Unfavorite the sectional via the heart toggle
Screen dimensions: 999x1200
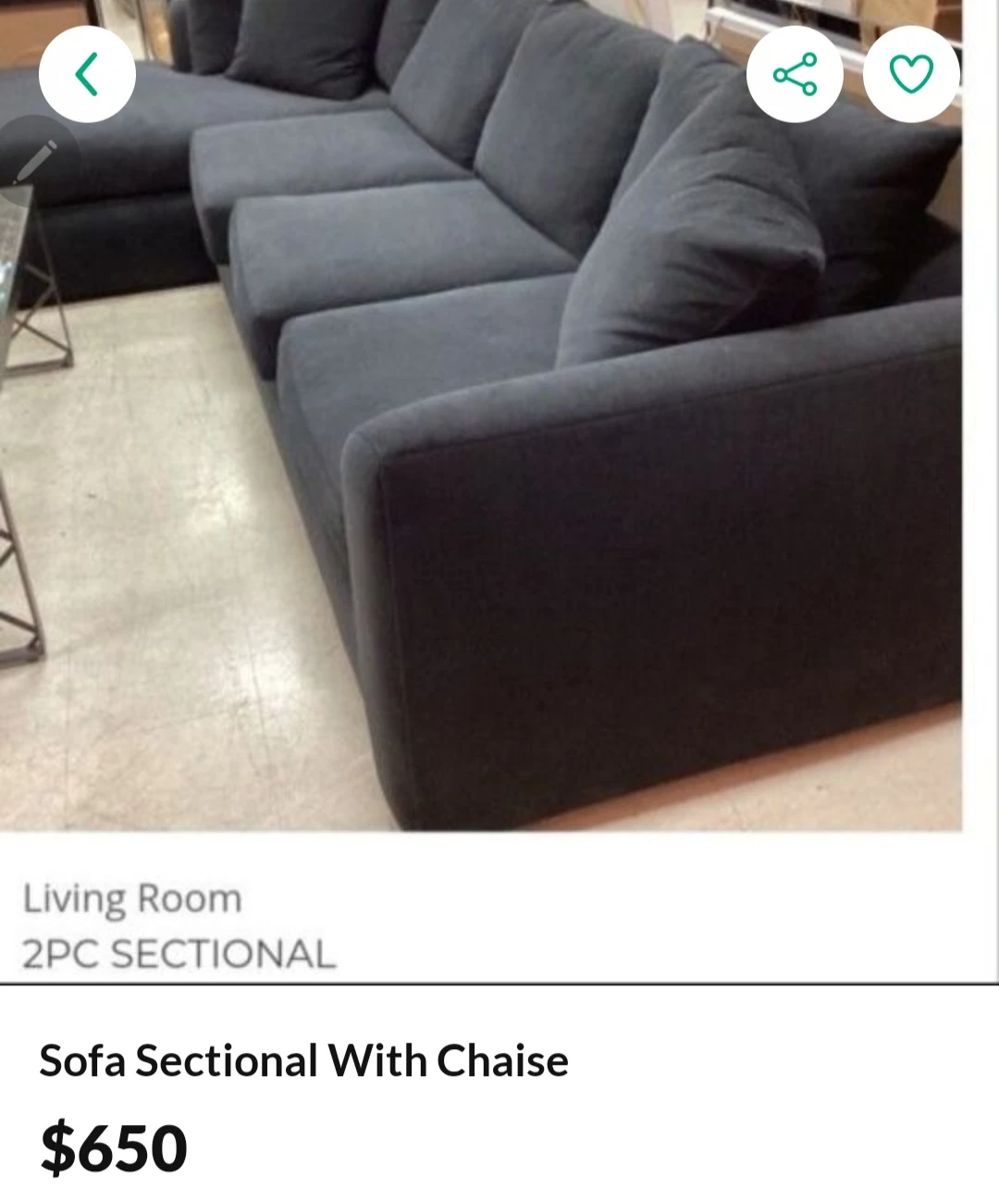pyautogui.click(x=911, y=72)
